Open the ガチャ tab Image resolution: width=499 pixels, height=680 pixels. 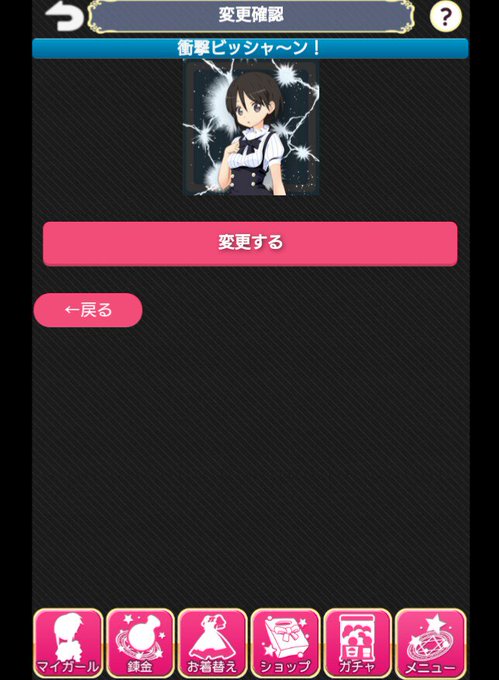[358, 643]
